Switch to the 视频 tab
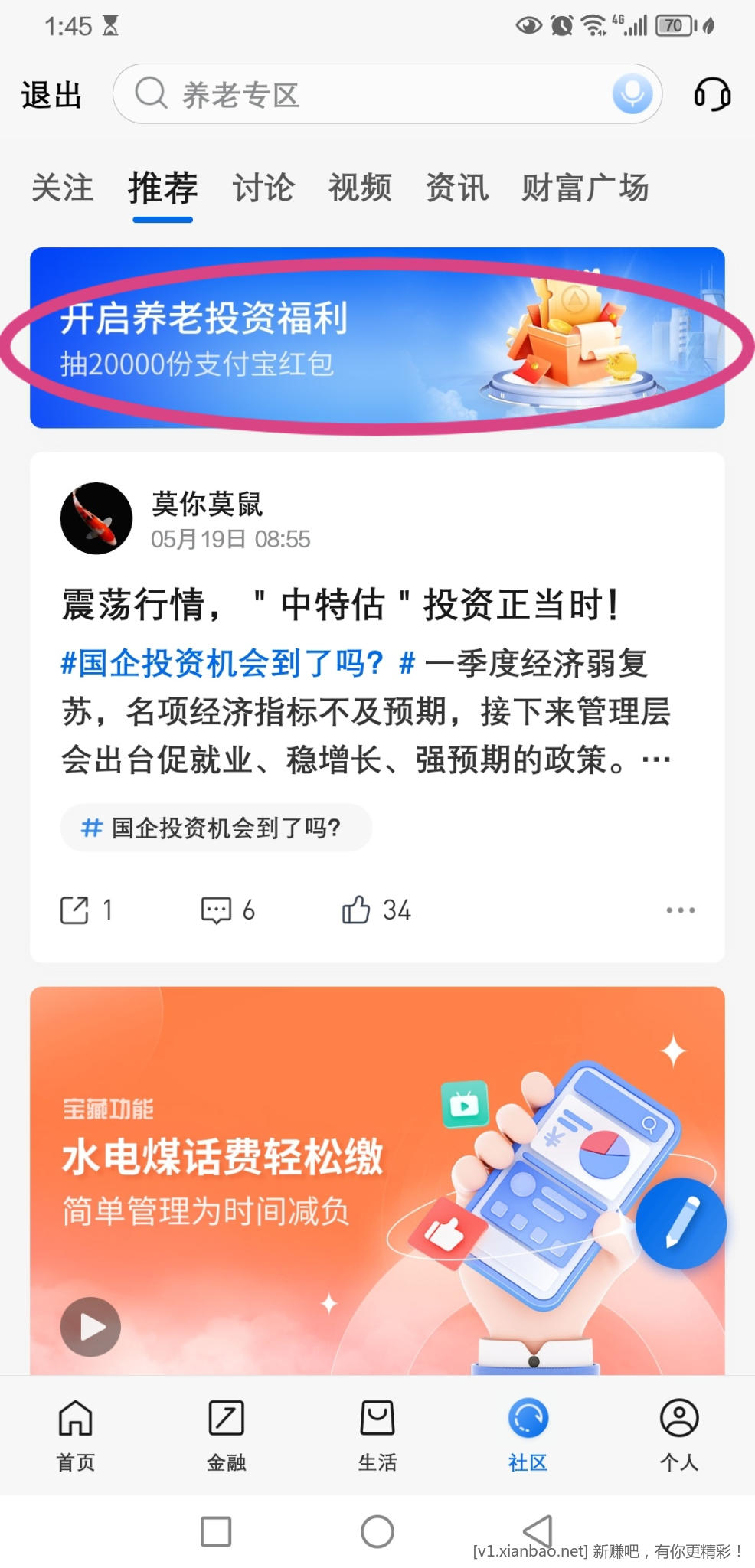 click(x=360, y=188)
